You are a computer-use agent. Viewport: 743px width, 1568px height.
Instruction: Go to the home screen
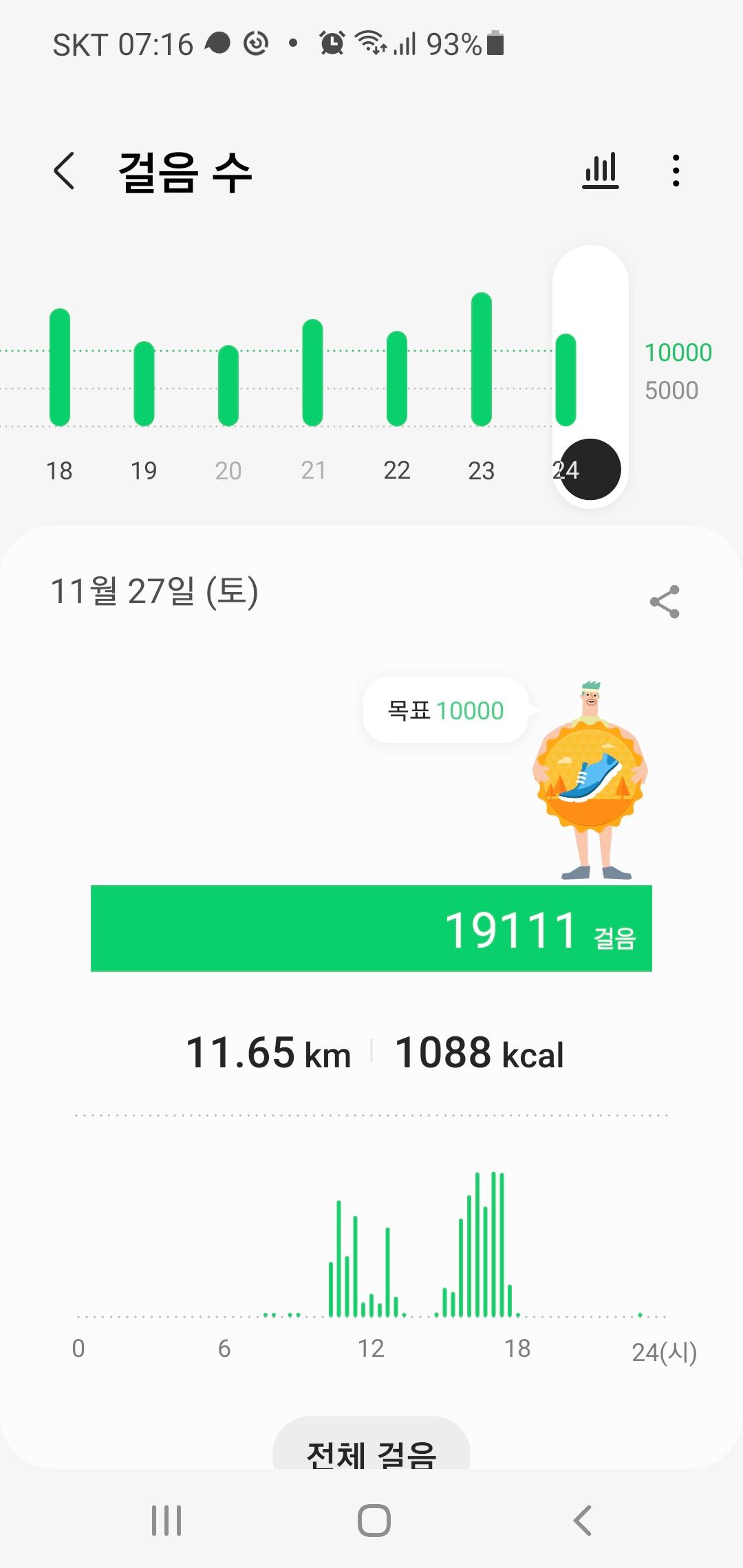point(374,1520)
